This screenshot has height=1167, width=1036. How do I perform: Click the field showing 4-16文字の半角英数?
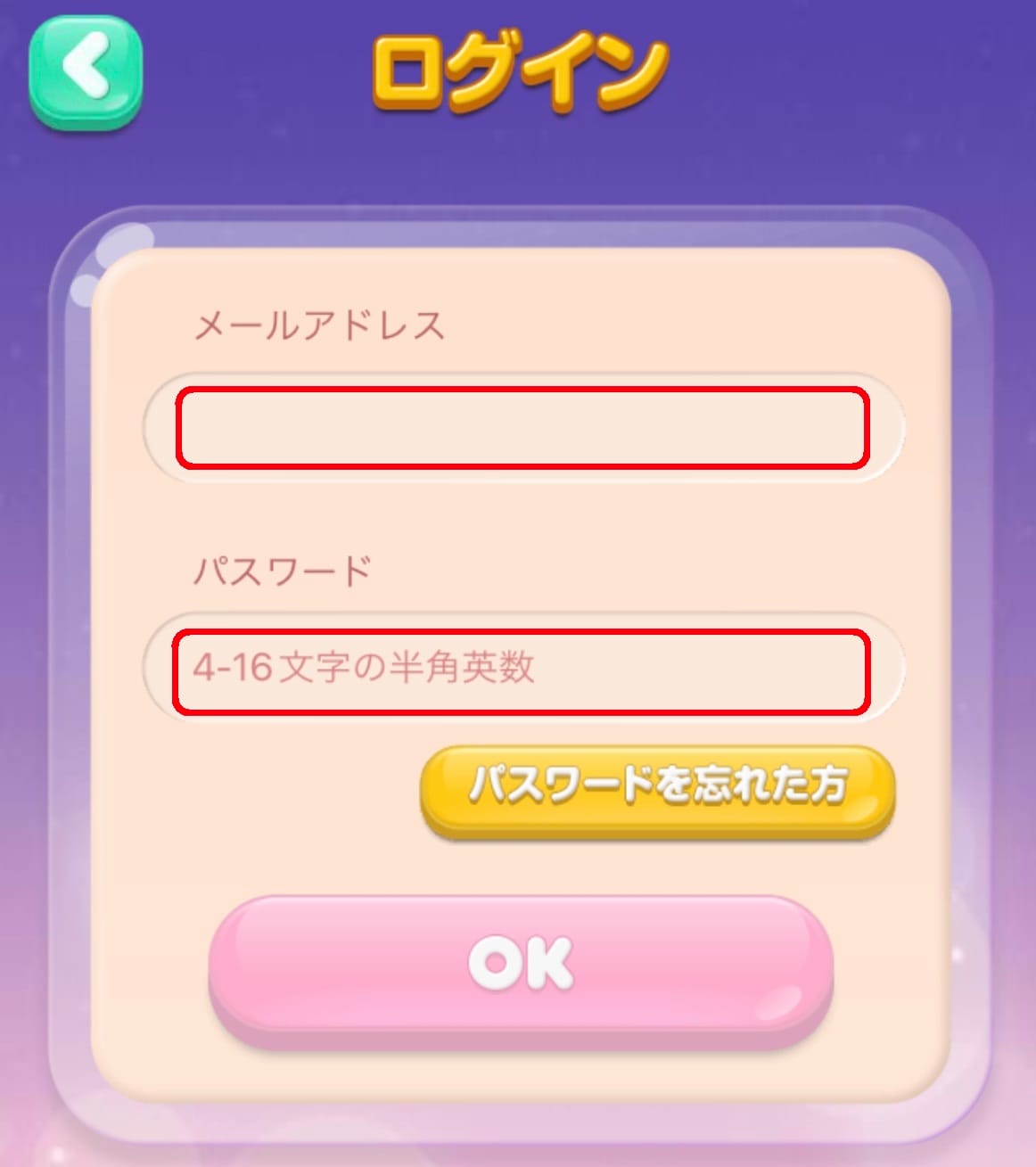pyautogui.click(x=522, y=669)
